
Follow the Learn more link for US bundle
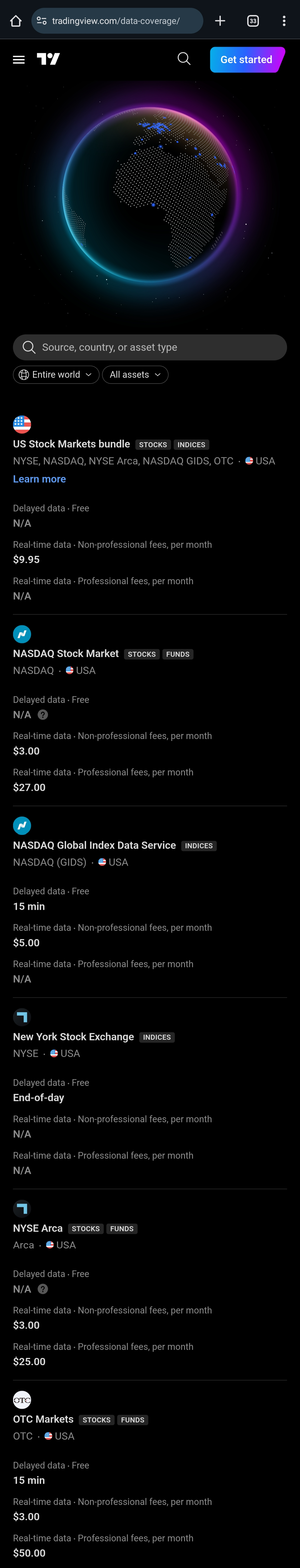(39, 479)
